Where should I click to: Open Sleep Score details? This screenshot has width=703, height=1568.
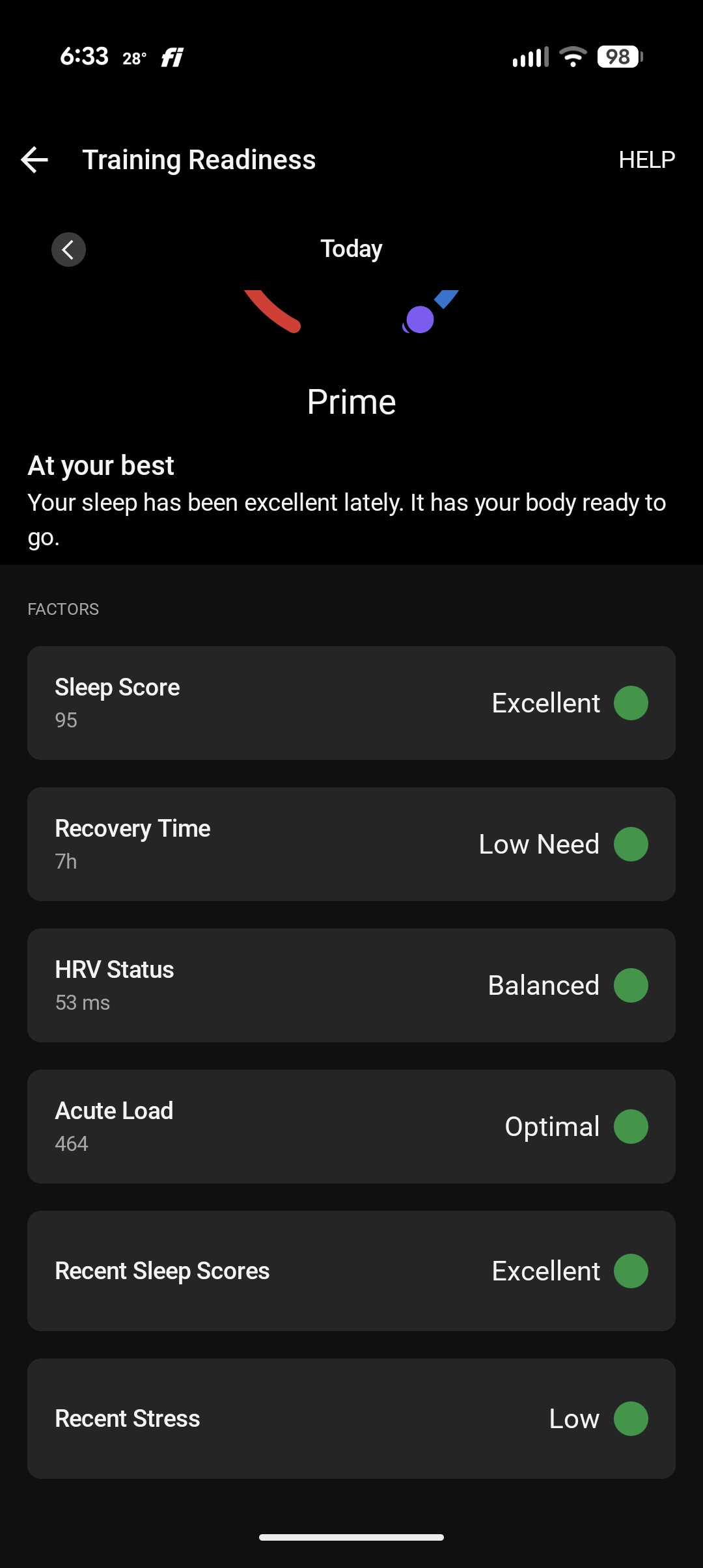351,703
